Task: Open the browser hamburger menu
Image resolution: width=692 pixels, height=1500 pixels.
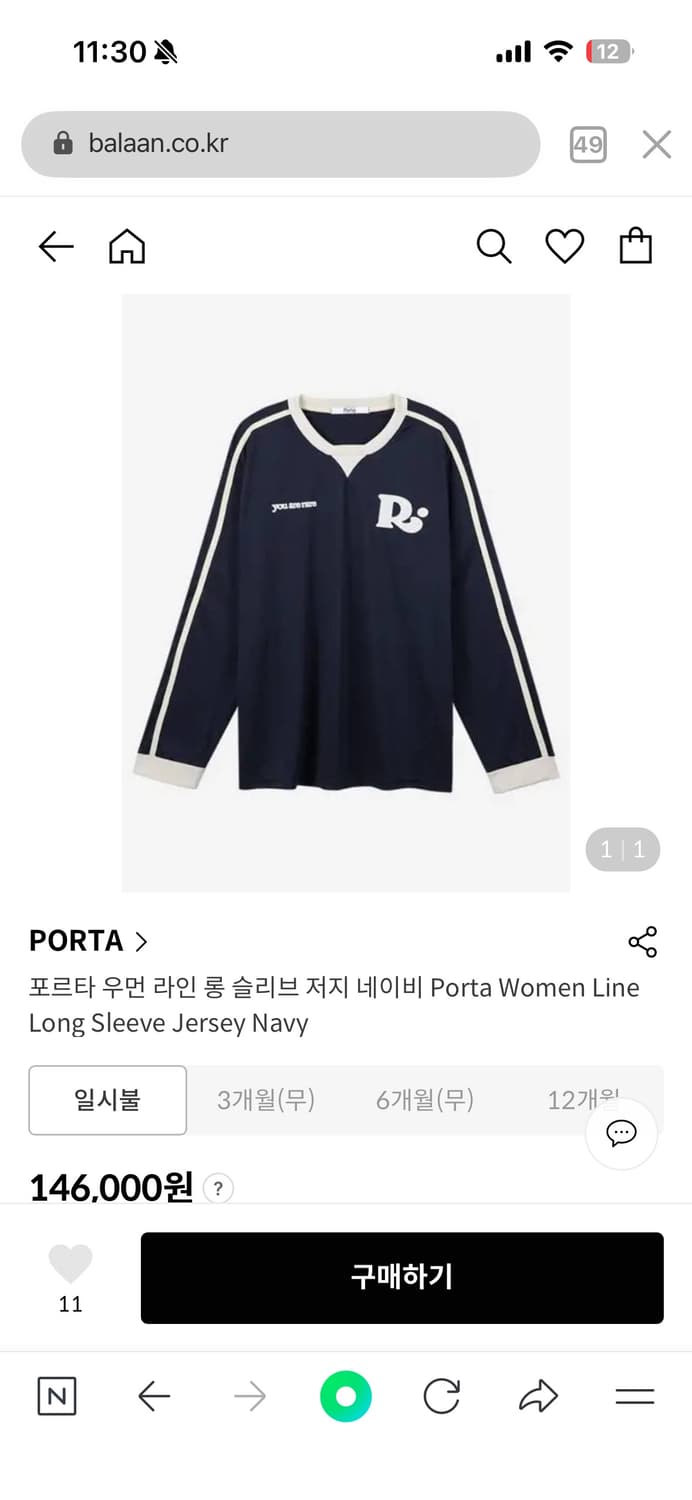Action: coord(634,1396)
